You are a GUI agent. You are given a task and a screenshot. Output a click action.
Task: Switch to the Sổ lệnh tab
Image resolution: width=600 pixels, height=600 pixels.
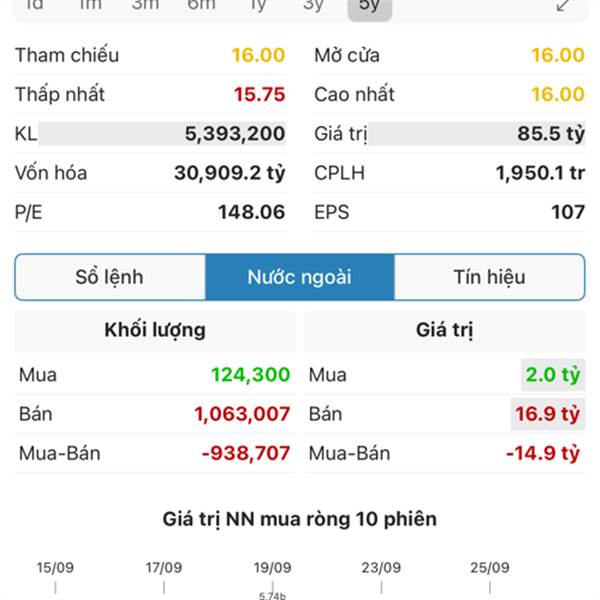coord(110,277)
